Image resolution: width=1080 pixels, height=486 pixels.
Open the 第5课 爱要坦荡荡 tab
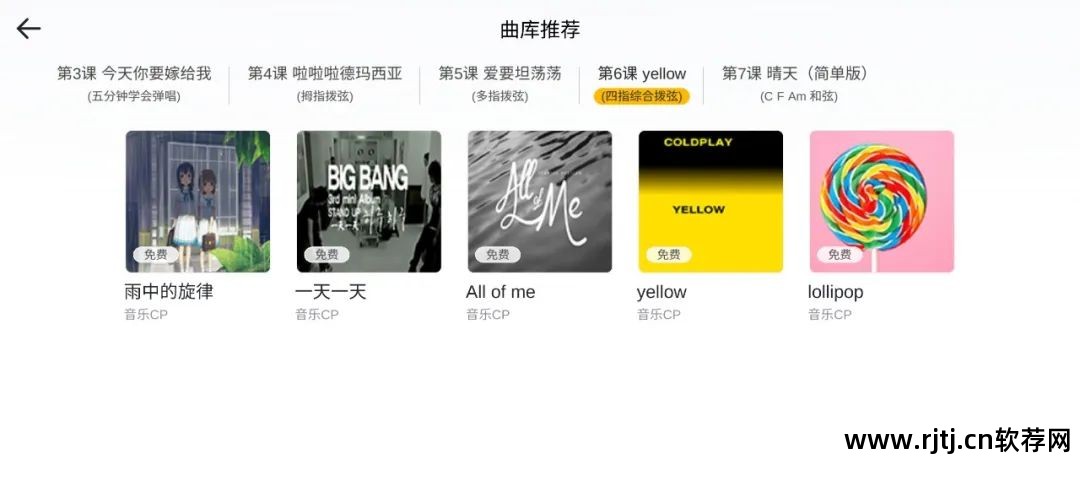500,83
